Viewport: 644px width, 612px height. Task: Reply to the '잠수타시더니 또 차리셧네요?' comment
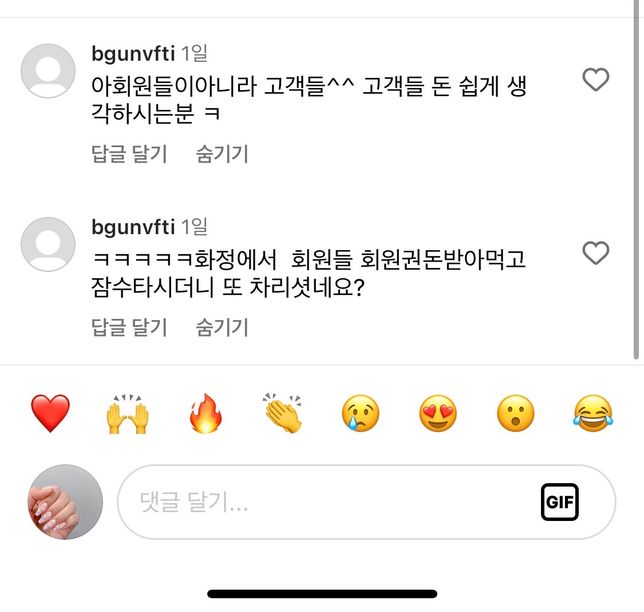click(129, 327)
